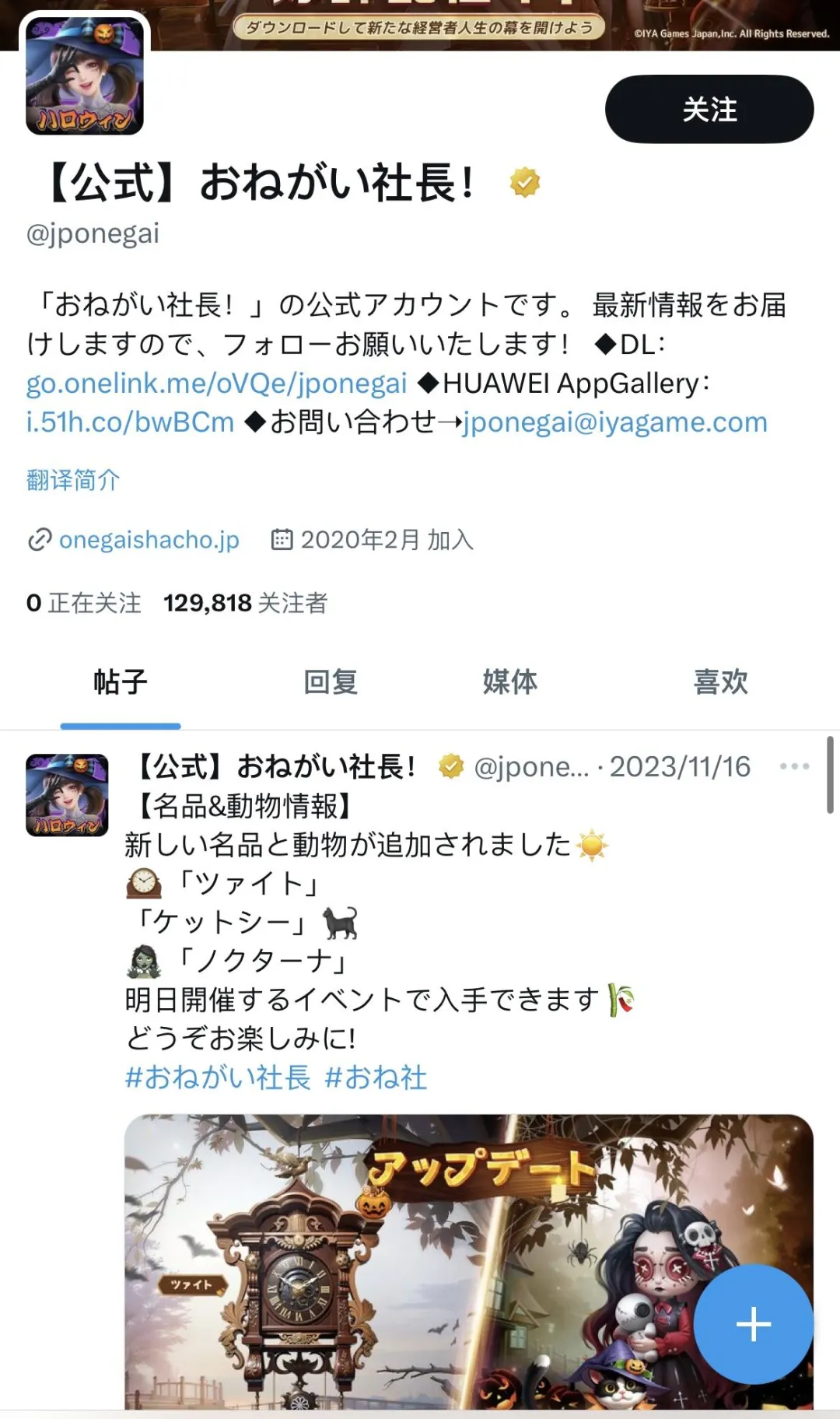Visit the onegaishacho.jp website link

[x=149, y=539]
